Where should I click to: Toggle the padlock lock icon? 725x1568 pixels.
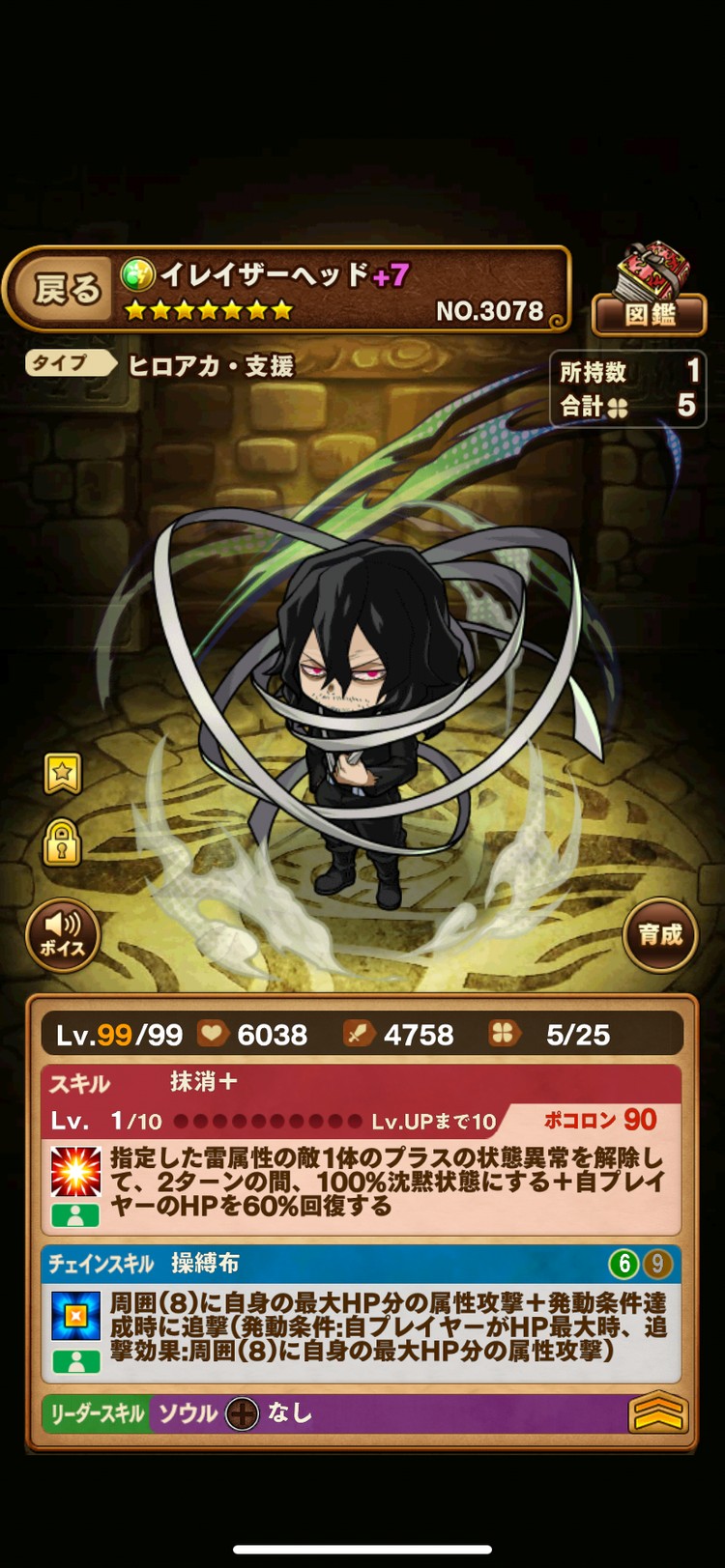coord(62,842)
